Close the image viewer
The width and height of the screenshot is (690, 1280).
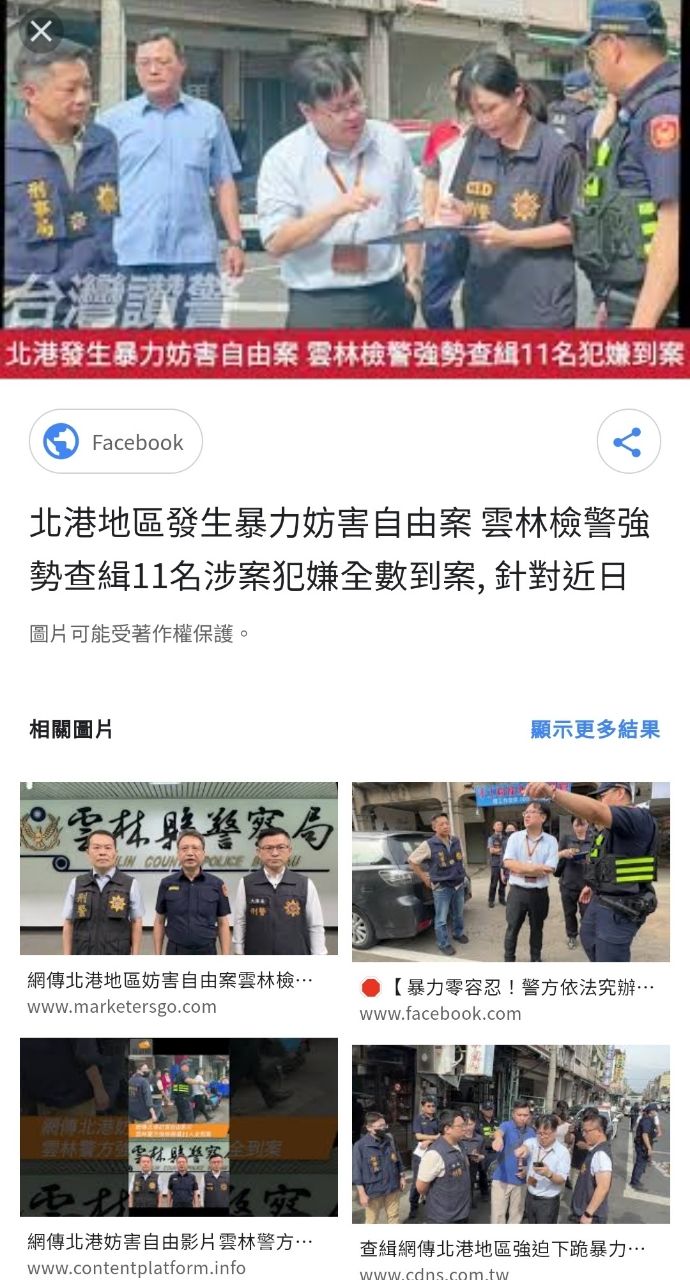click(x=41, y=31)
